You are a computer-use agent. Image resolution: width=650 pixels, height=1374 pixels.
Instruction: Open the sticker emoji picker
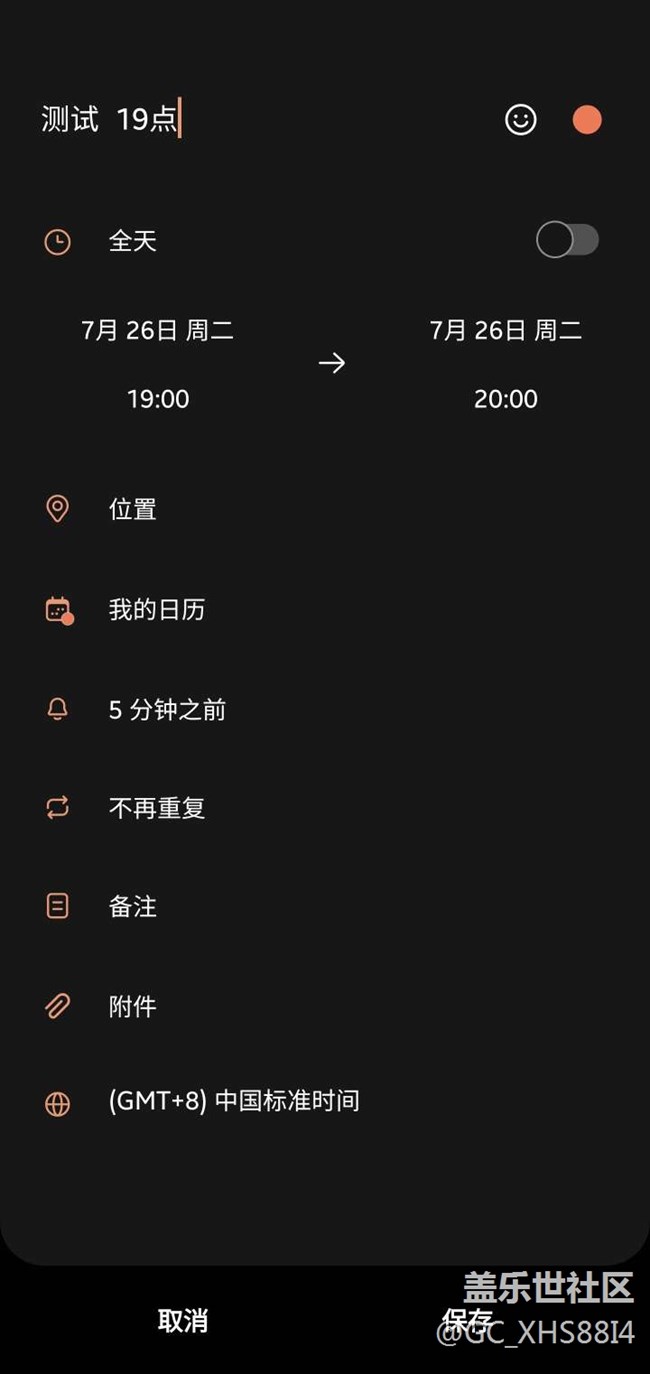[x=520, y=120]
